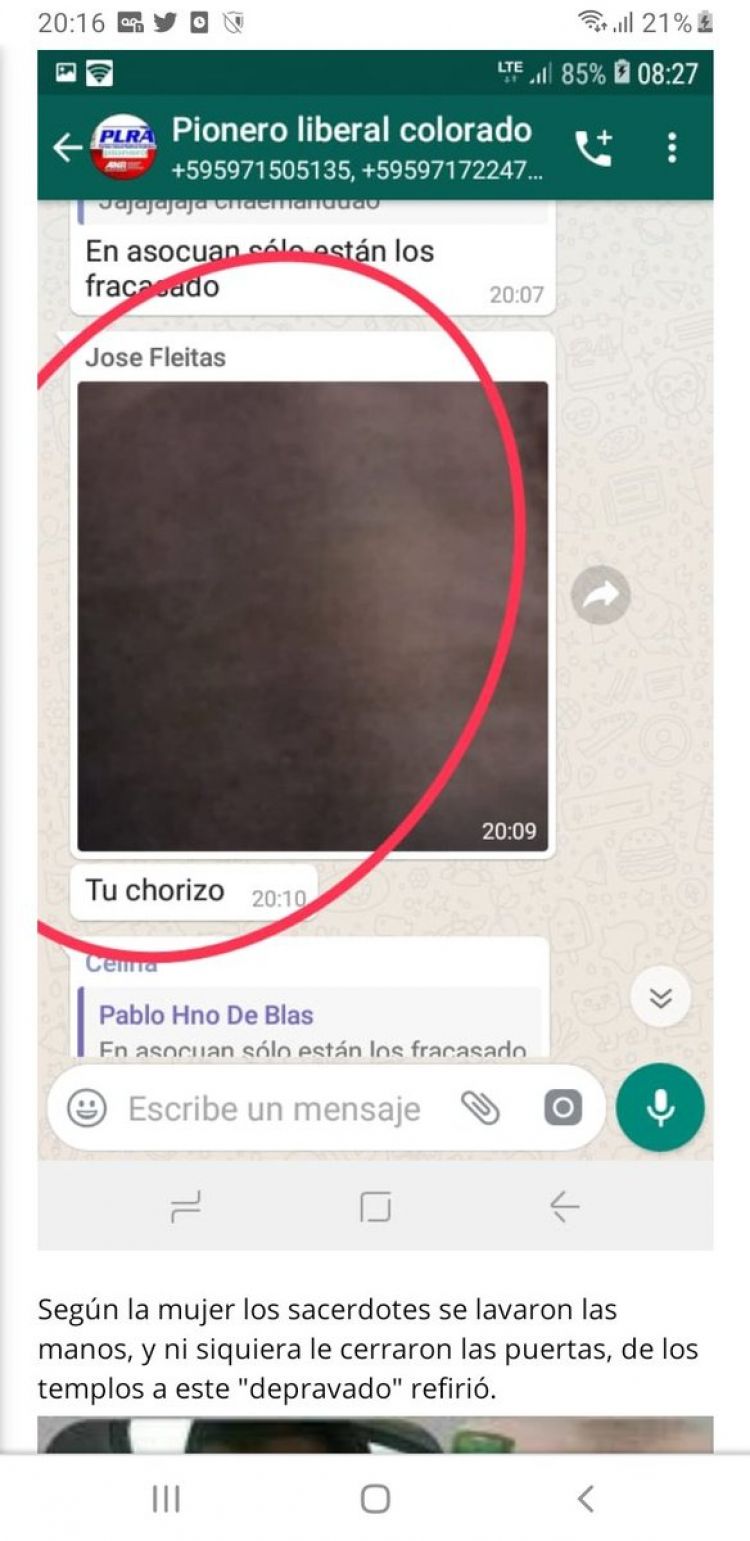Viewport: 750px width, 1541px height.
Task: Open the partially visible photo below the paragraph
Action: coord(375,1434)
